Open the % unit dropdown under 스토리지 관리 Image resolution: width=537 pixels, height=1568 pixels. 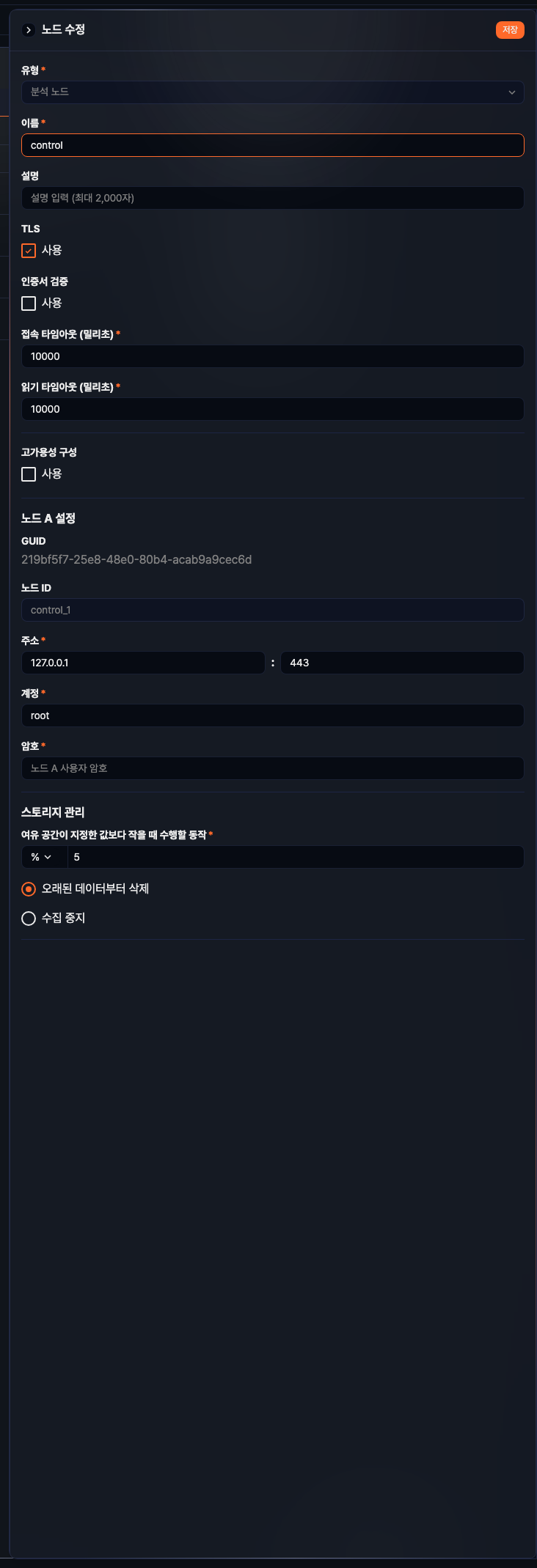click(x=43, y=857)
